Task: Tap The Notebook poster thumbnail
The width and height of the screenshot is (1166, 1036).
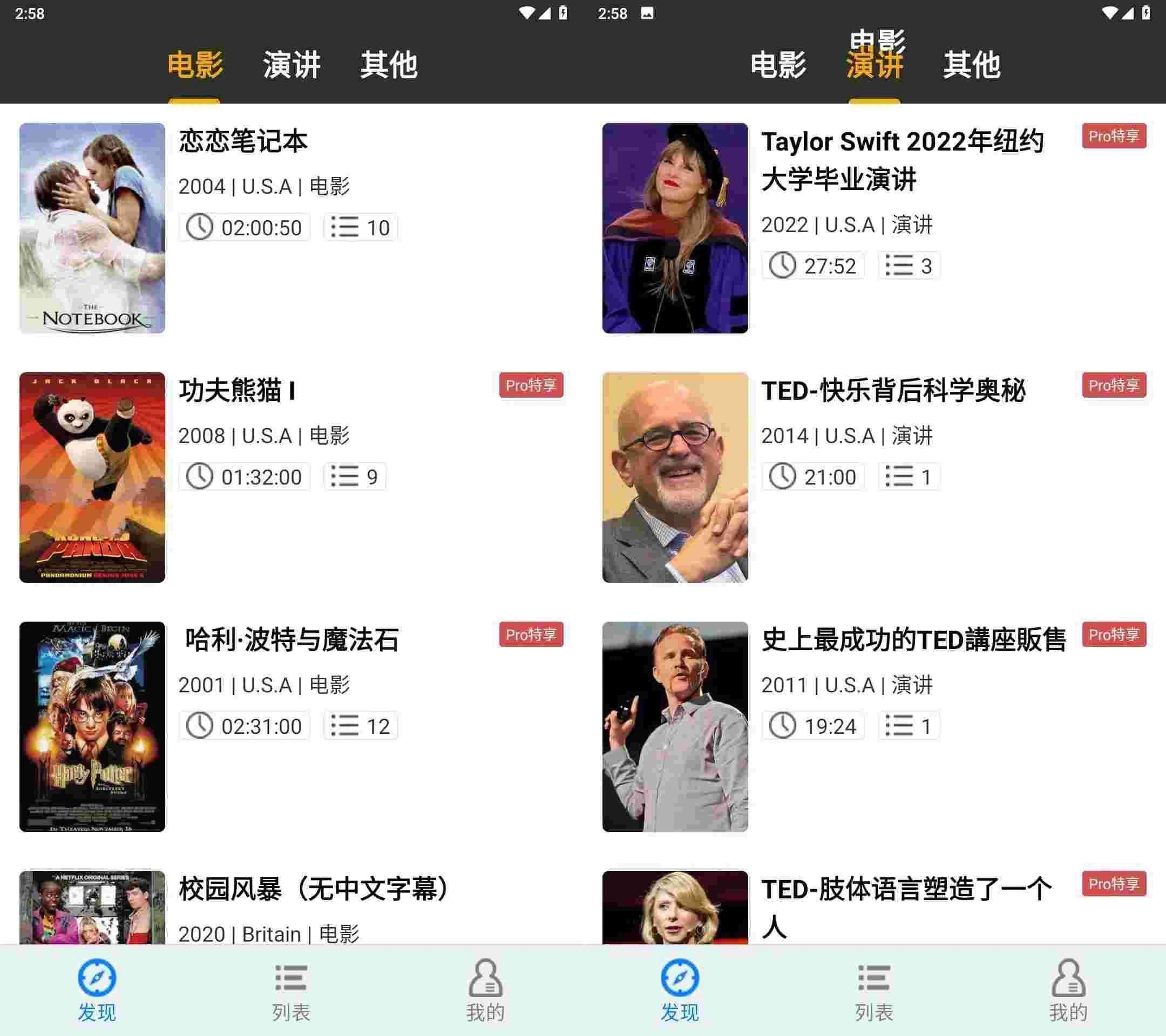Action: point(92,228)
